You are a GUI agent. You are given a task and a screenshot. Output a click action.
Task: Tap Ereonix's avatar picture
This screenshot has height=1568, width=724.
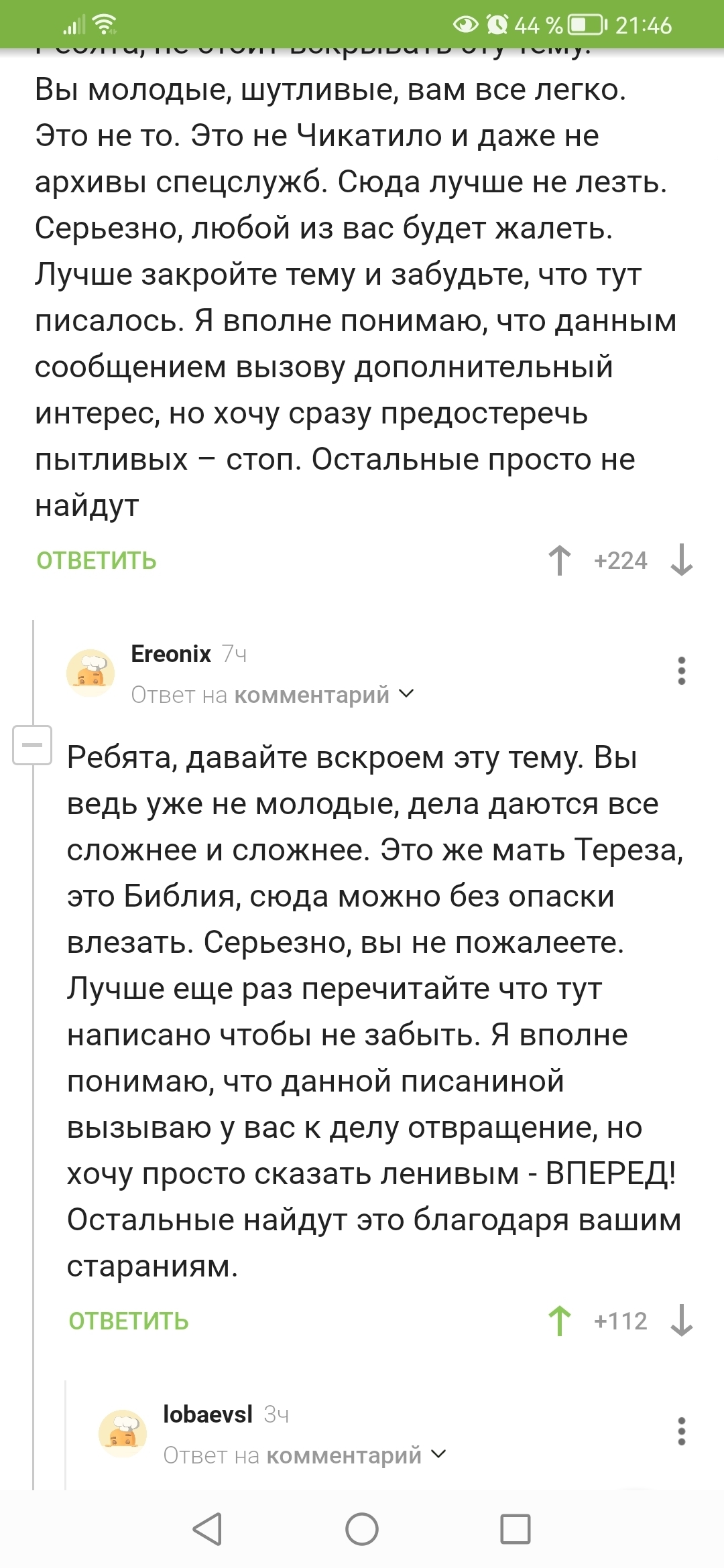(x=90, y=672)
